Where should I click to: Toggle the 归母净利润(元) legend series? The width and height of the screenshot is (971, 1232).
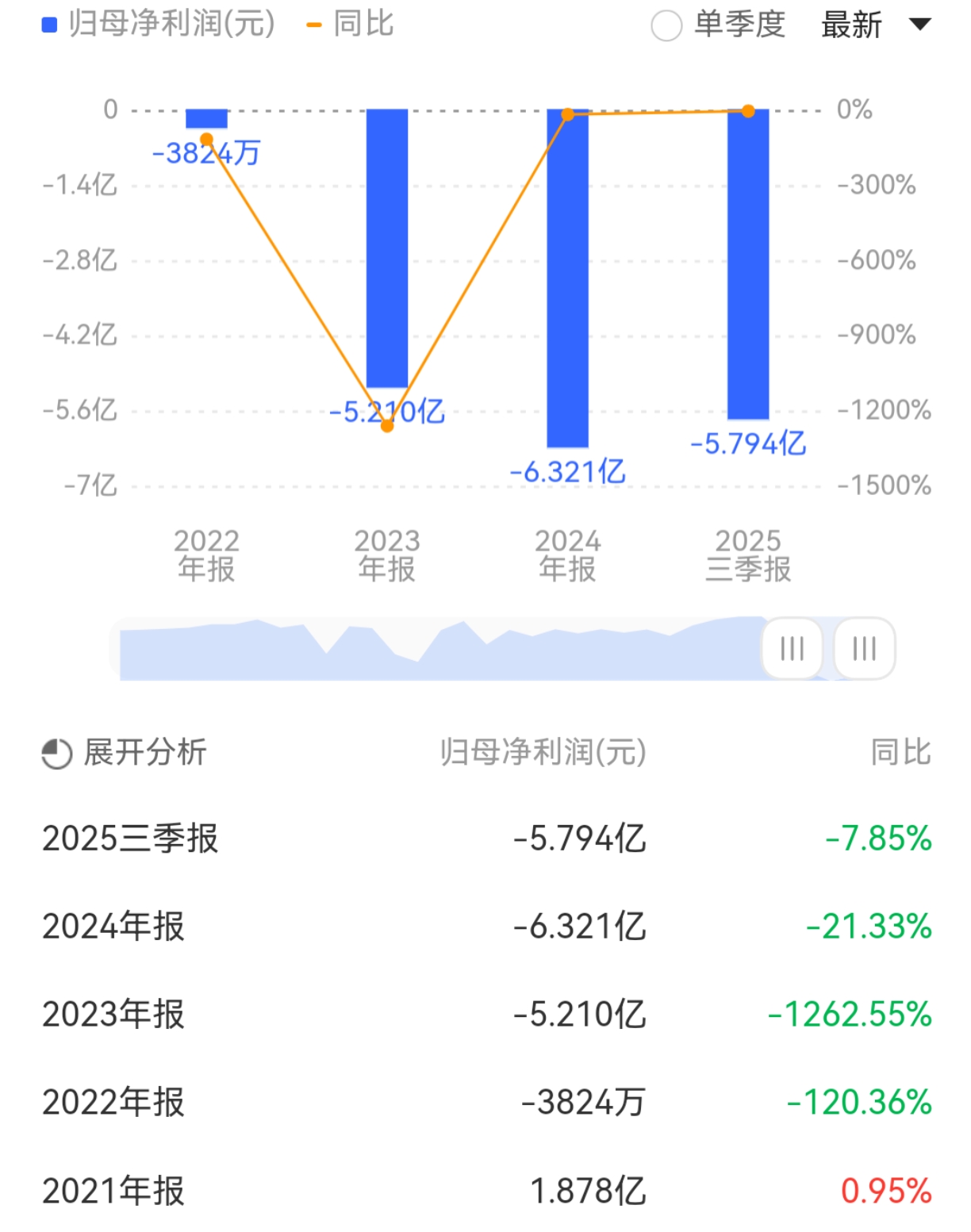click(159, 24)
